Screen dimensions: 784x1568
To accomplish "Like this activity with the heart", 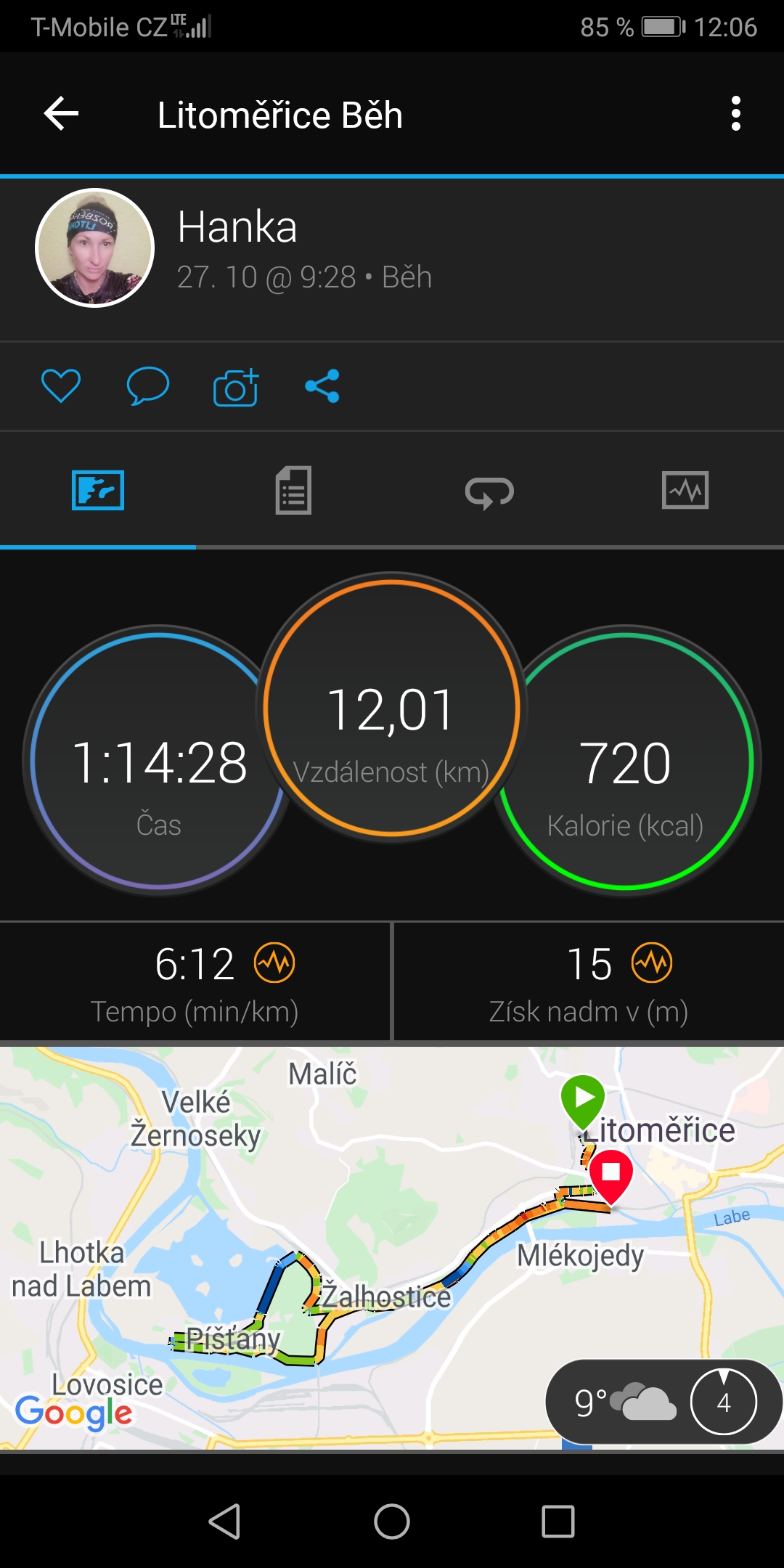I will pyautogui.click(x=61, y=385).
